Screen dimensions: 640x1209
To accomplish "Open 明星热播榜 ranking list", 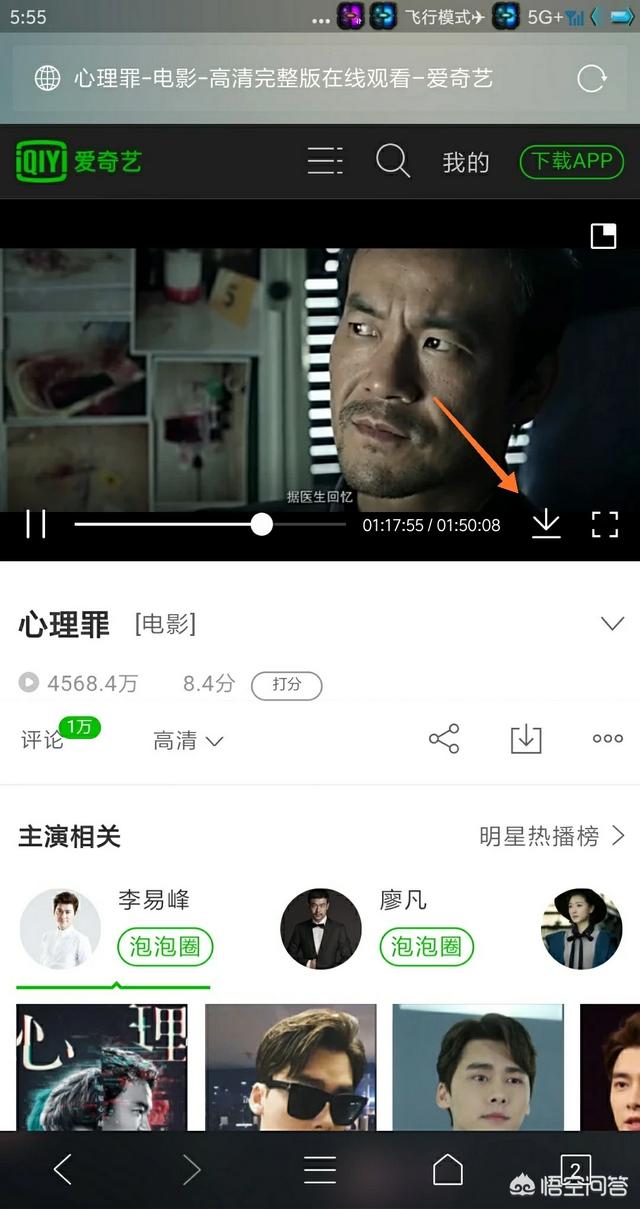I will [x=551, y=836].
